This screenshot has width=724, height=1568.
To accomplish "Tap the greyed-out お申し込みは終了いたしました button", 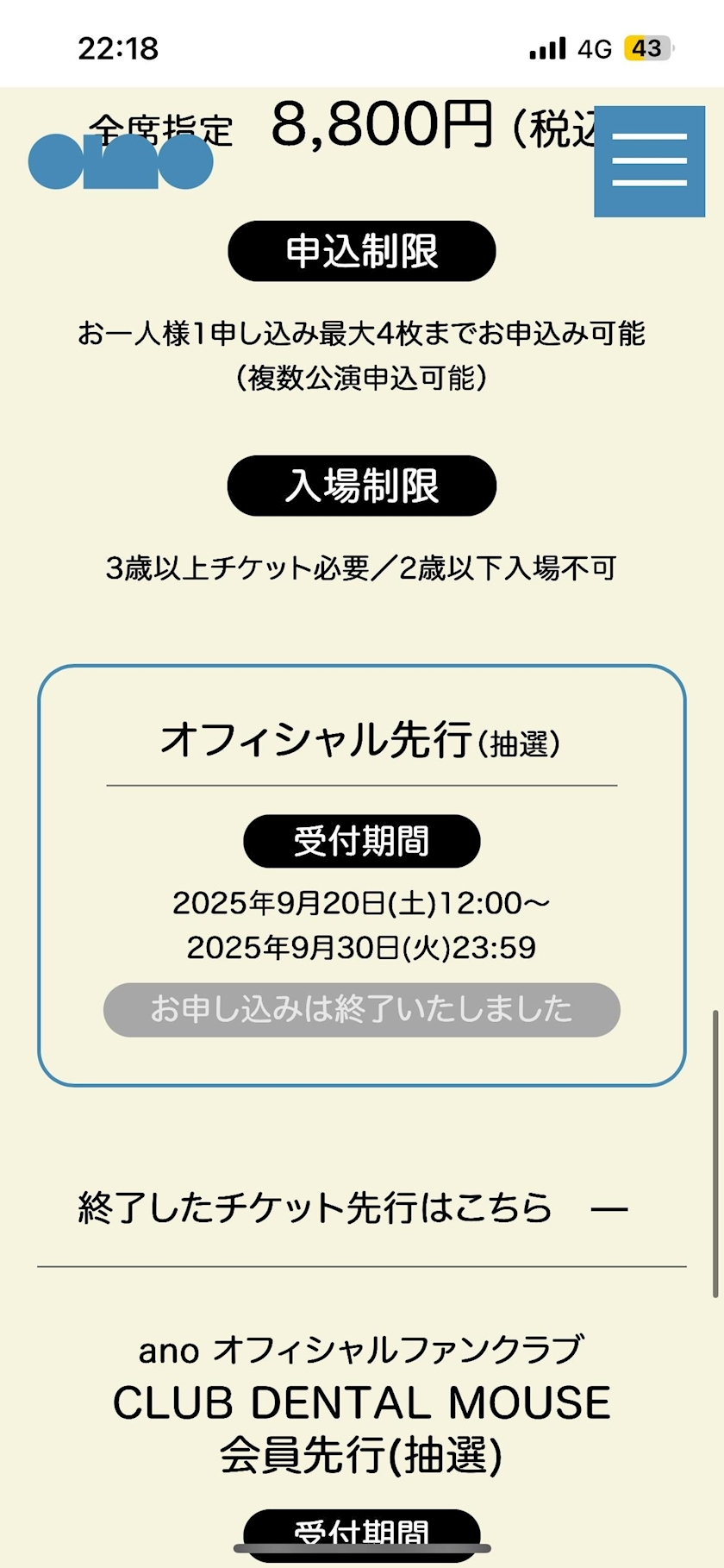I will click(x=362, y=1009).
